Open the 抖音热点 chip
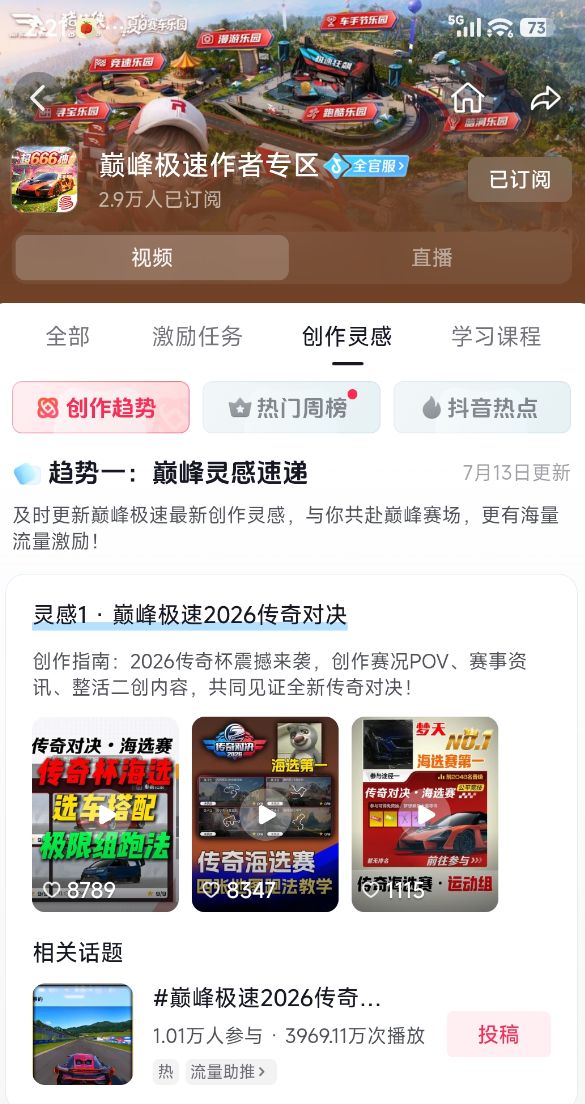This screenshot has height=1104, width=585. coord(482,407)
